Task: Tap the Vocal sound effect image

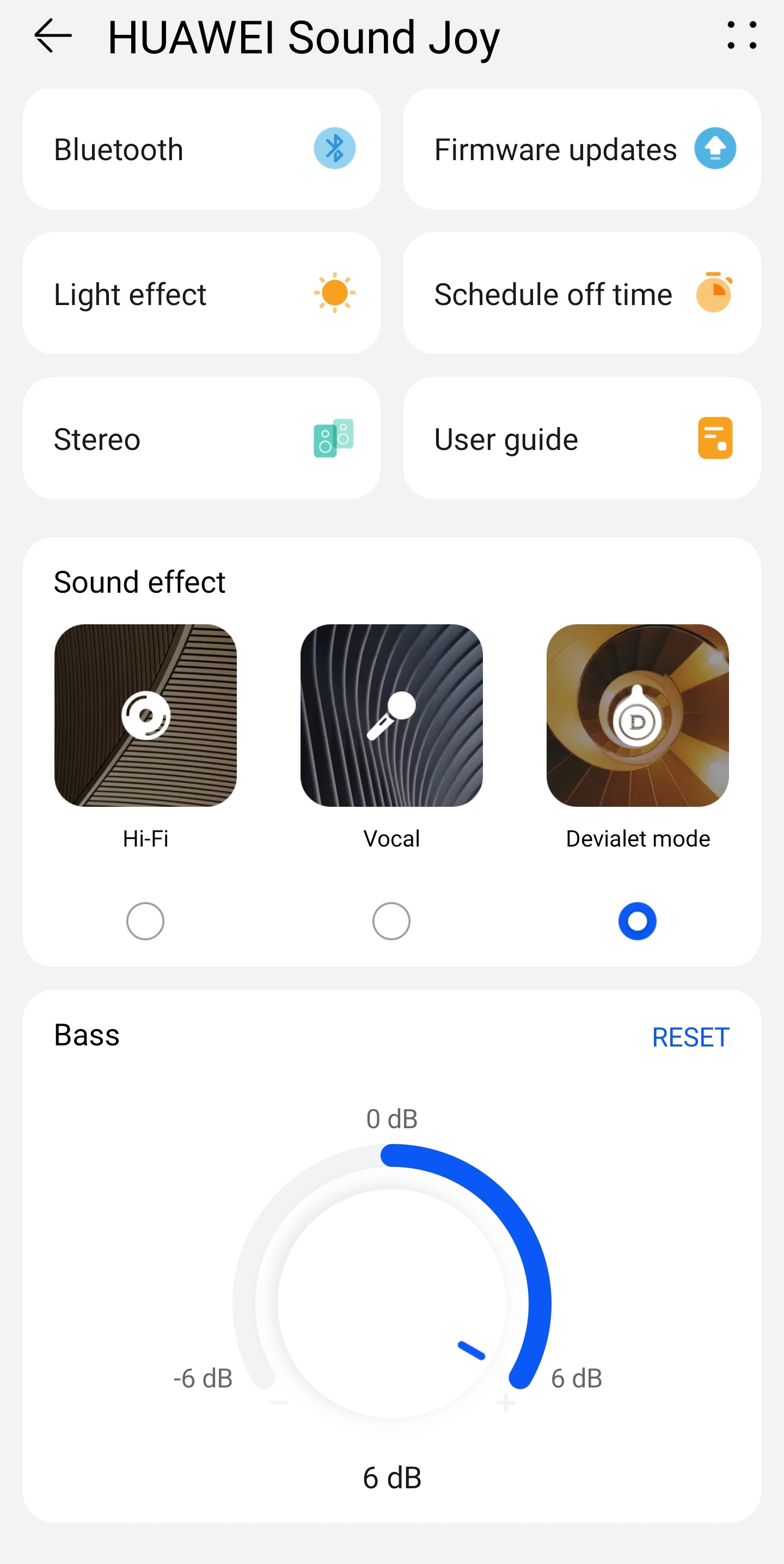Action: click(391, 715)
